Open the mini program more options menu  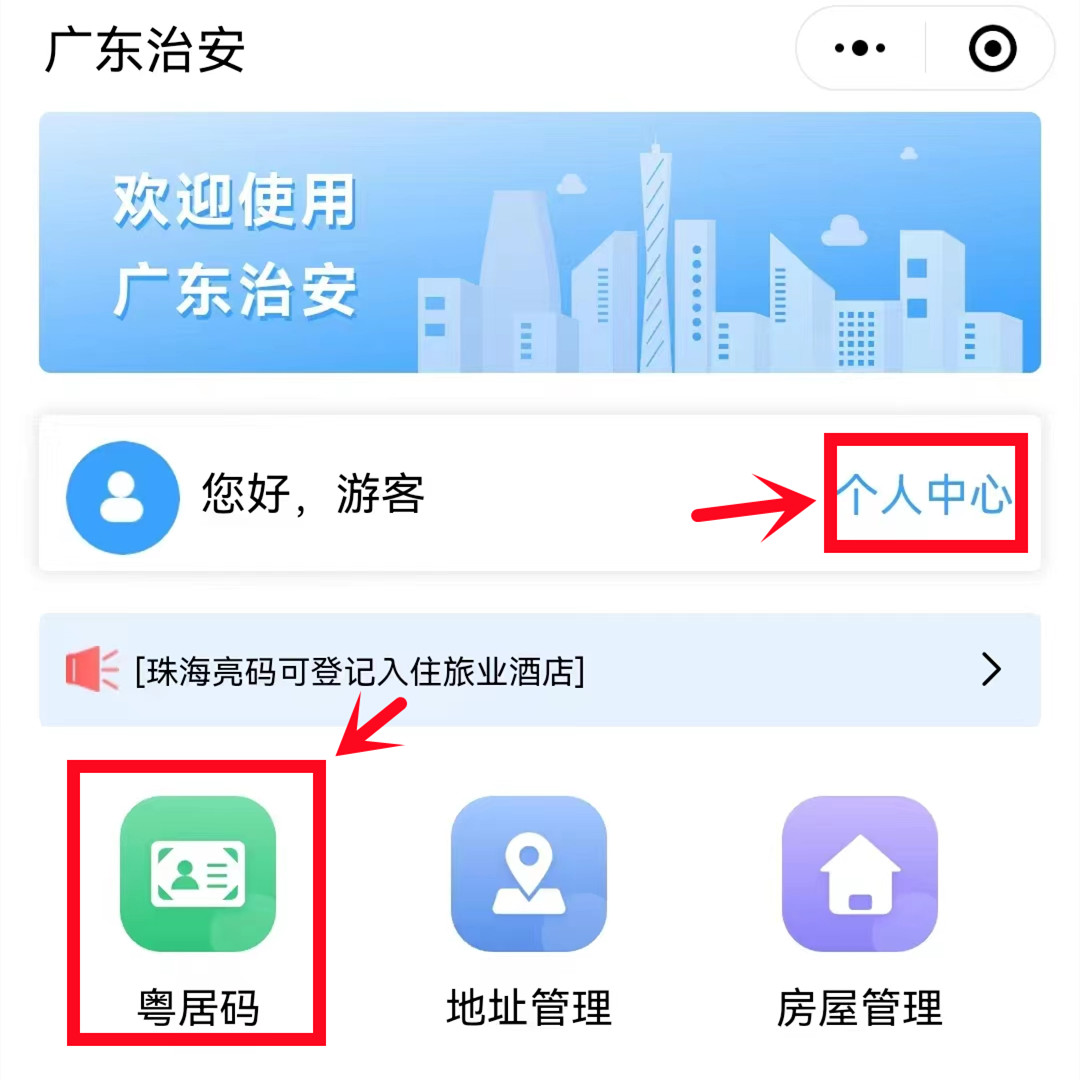coord(860,48)
